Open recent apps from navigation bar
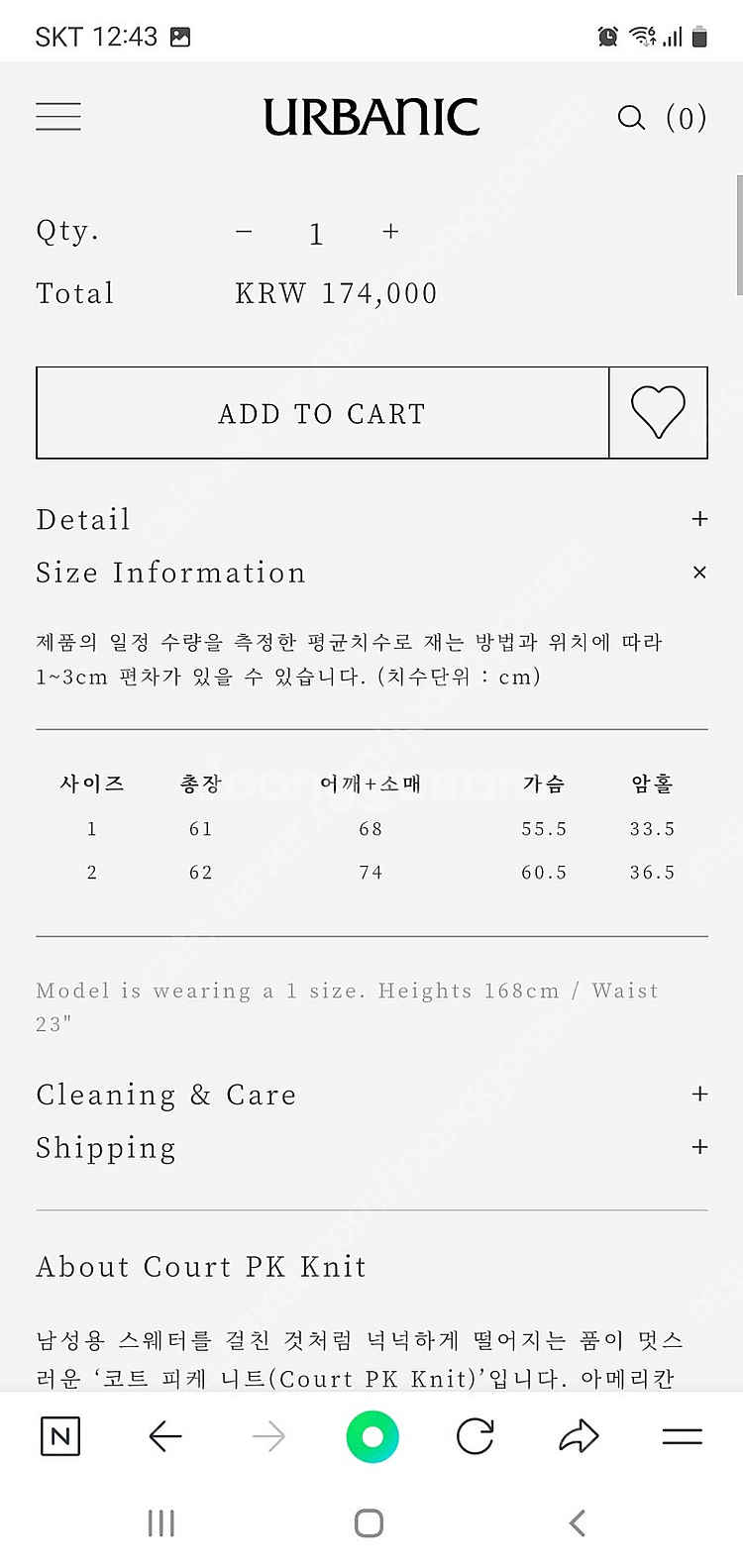Viewport: 743px width, 1568px height. (x=160, y=1523)
